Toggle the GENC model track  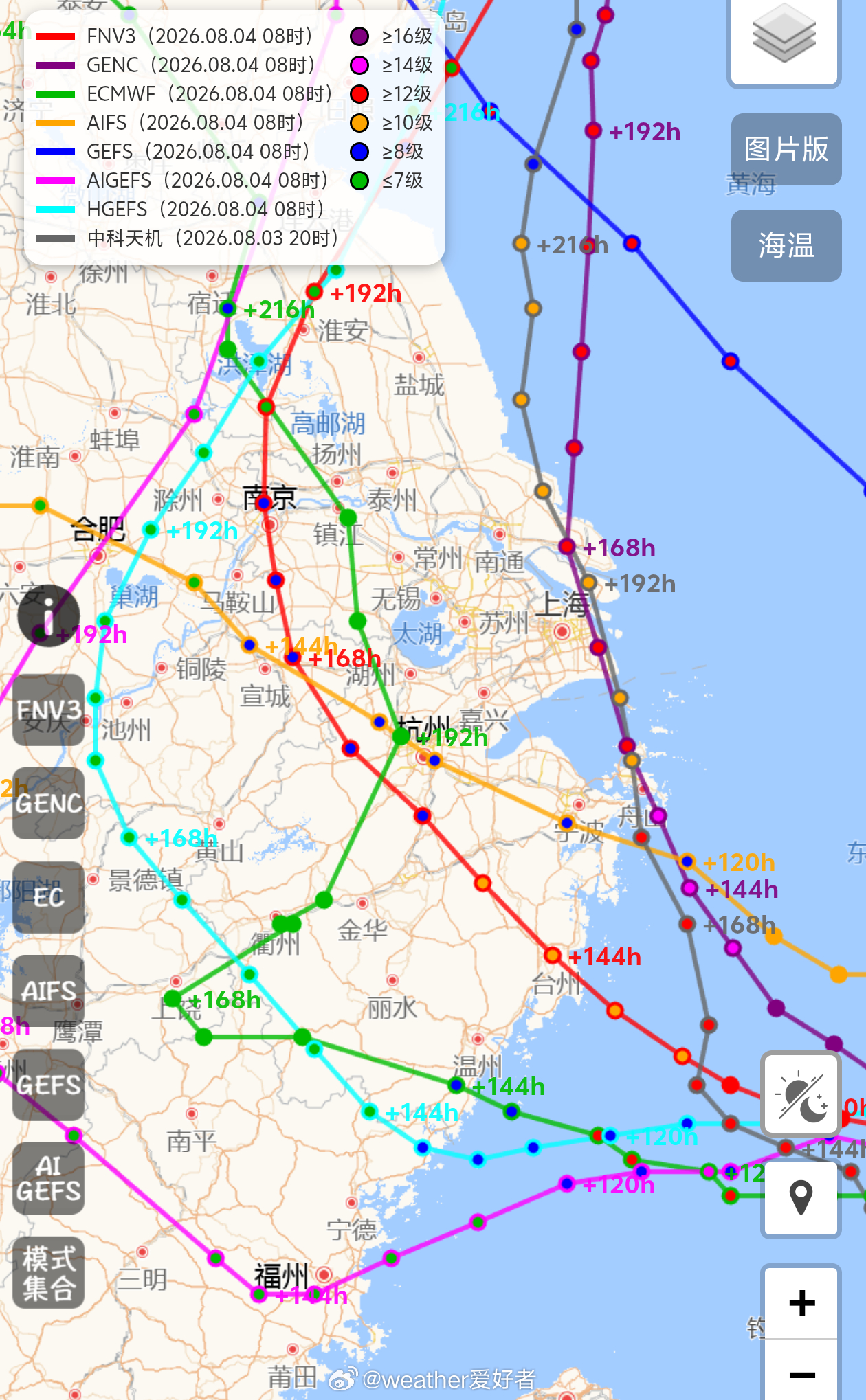pos(48,804)
